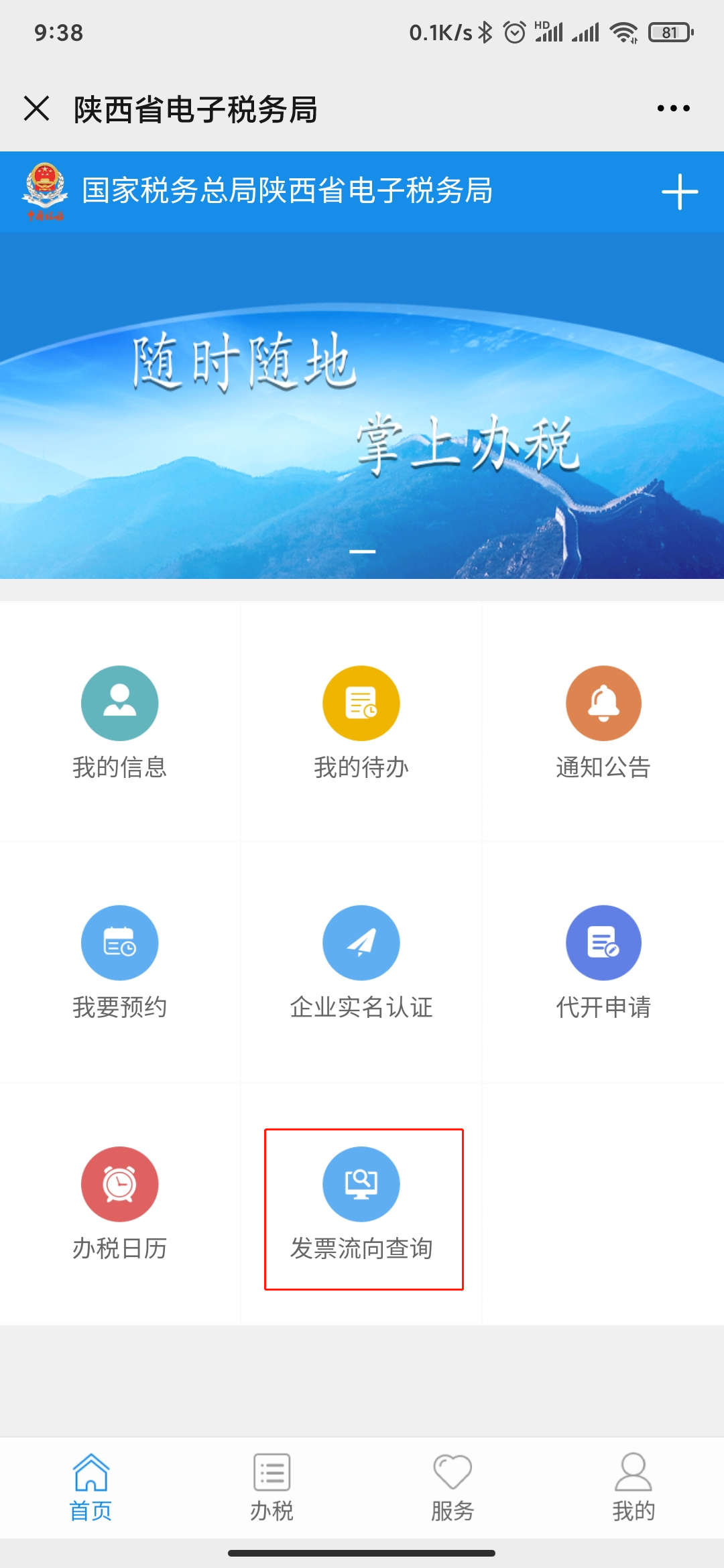Open the 随时随地掌上办税 banner
This screenshot has height=1568, width=724.
(x=362, y=405)
